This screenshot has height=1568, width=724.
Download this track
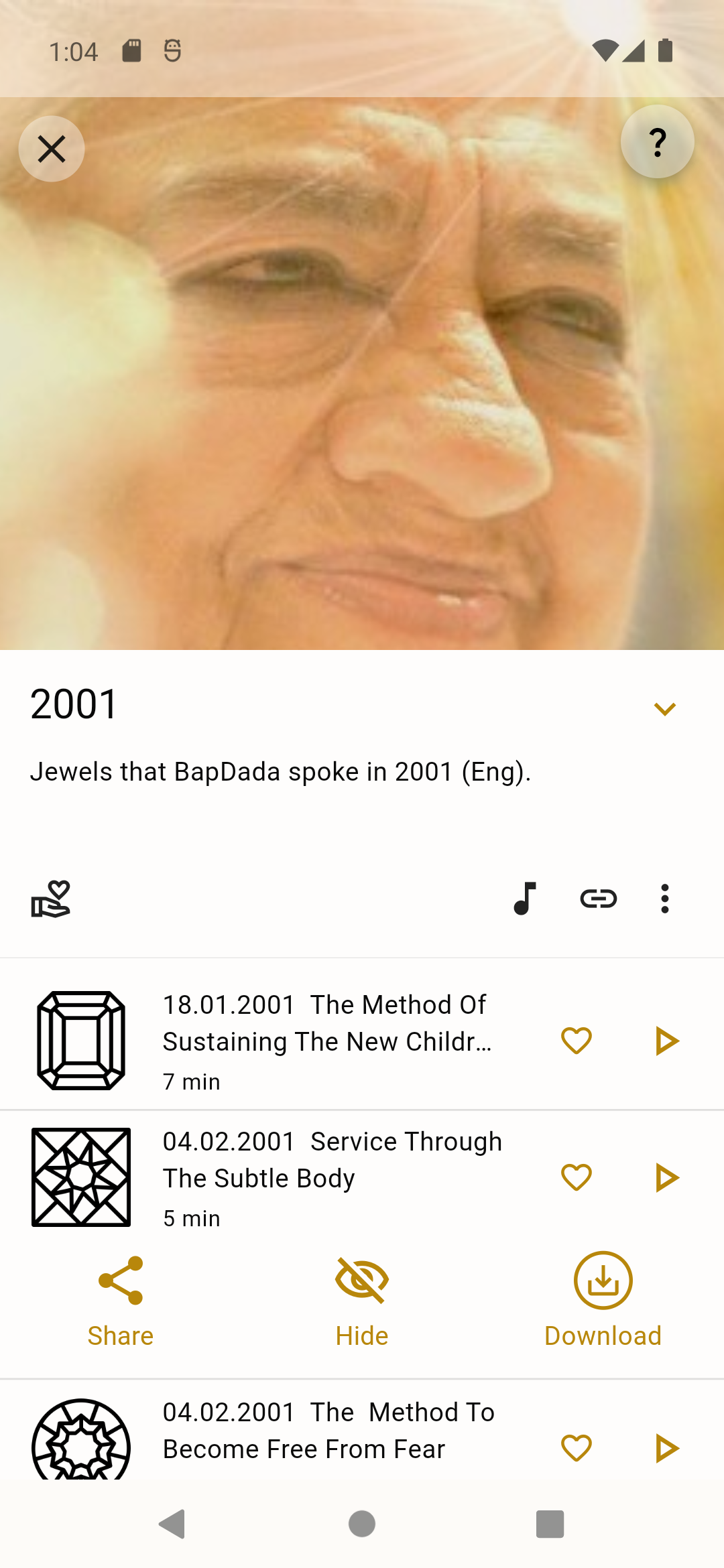point(603,1300)
